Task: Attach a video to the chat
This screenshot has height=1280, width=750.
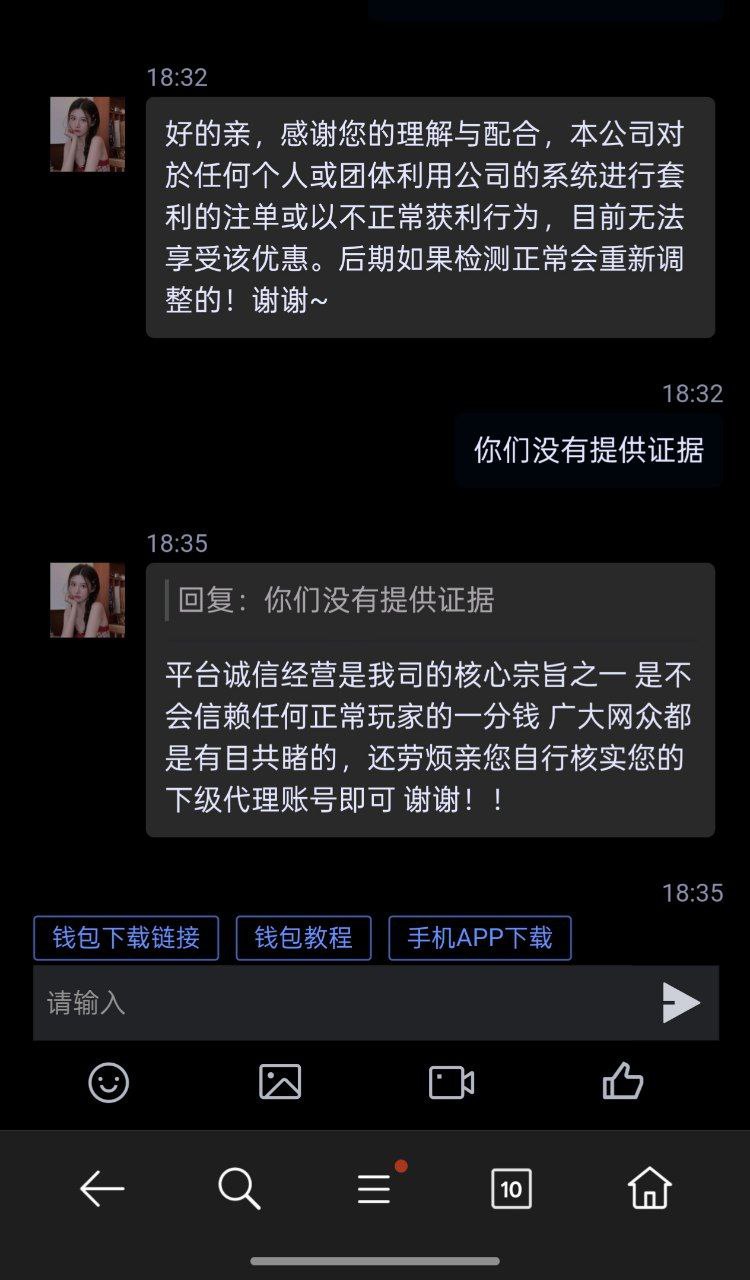Action: coord(451,1082)
